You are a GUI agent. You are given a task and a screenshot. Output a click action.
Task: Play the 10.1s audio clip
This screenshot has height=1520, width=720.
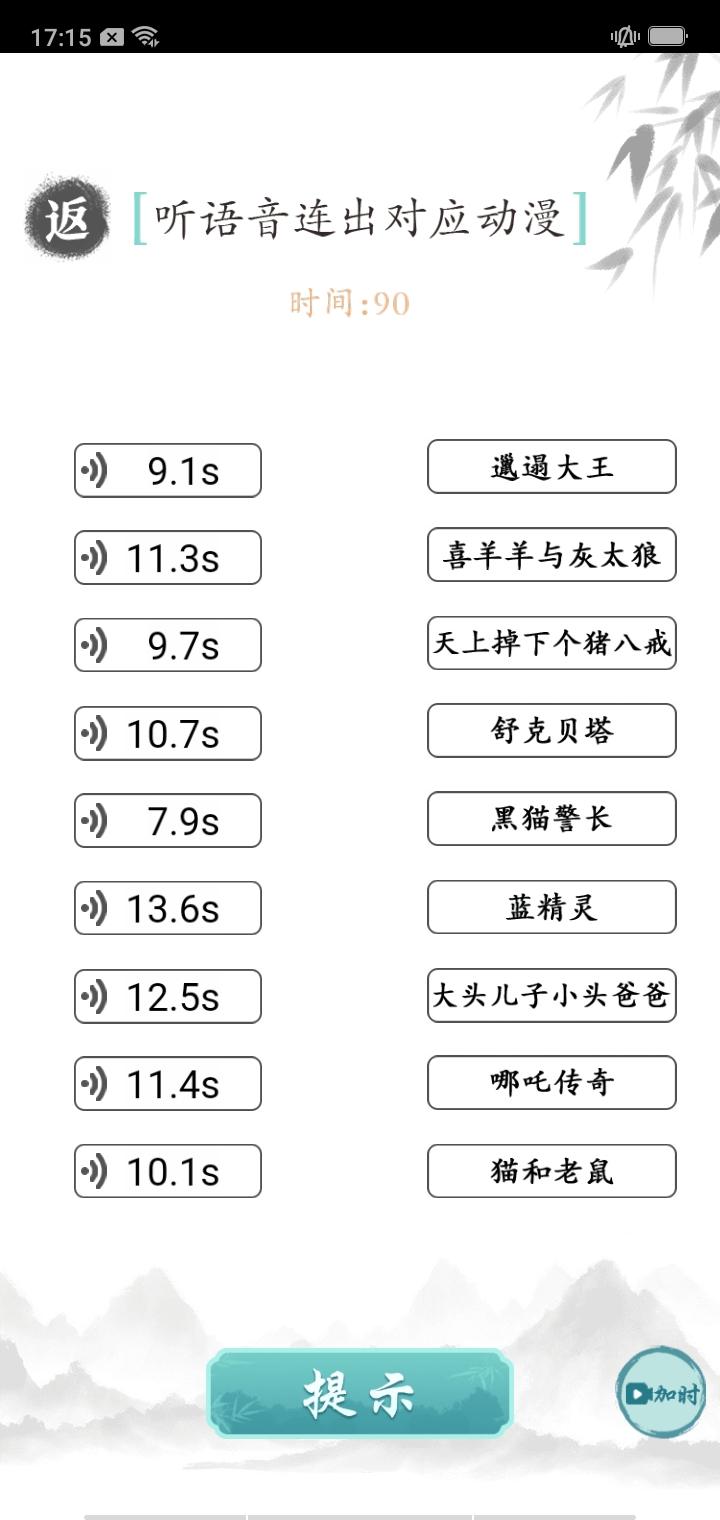166,1171
